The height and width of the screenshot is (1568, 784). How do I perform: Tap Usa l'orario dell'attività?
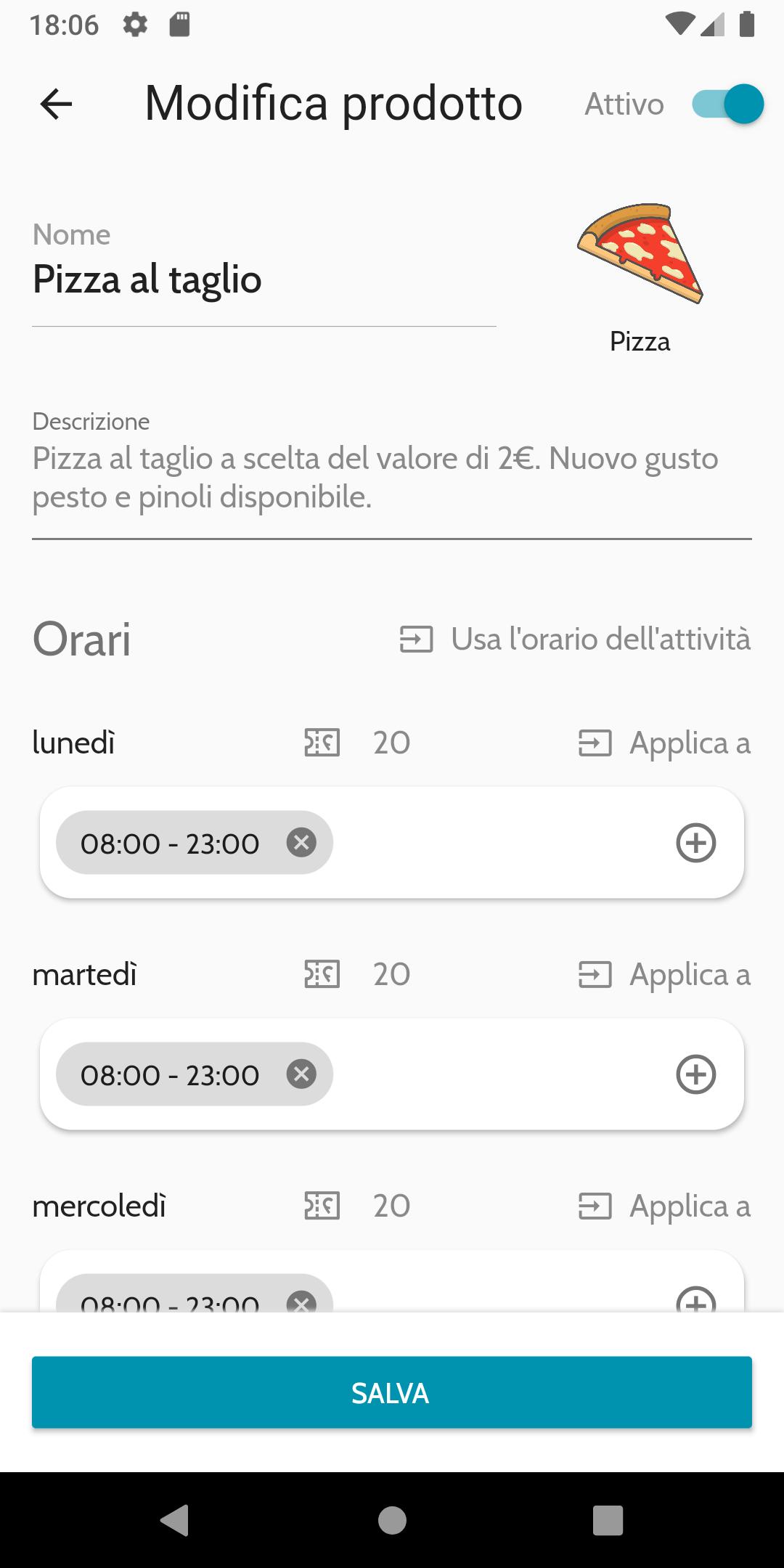575,640
